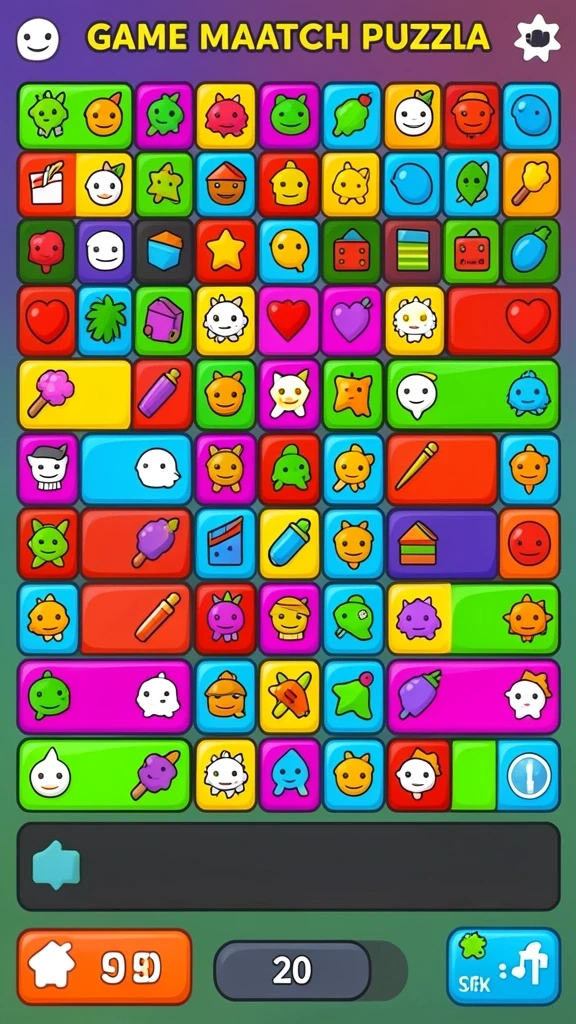
Task: Tap the smiley face icon beside the title
Action: click(38, 39)
